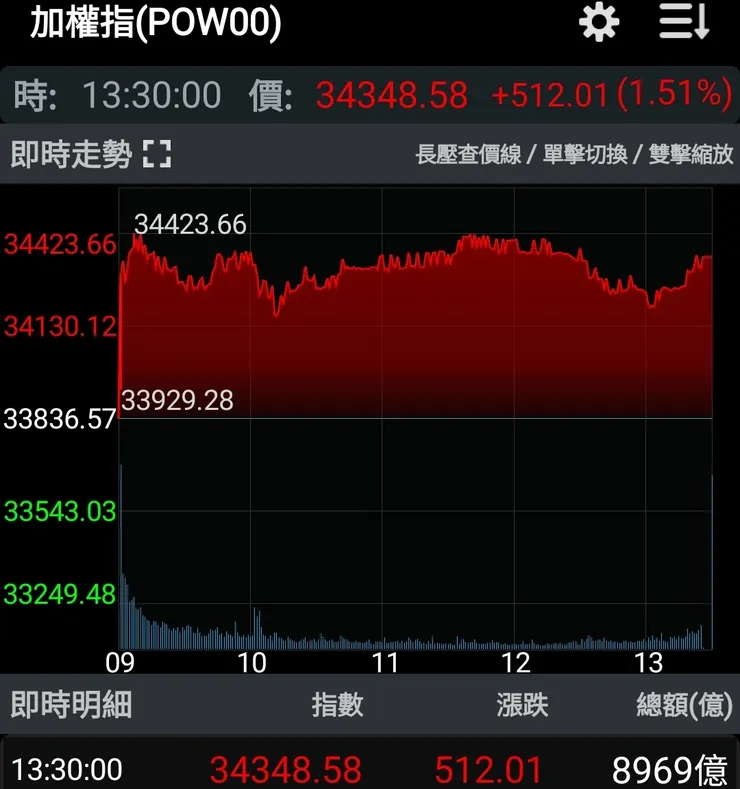Tap the ranking sort icon top right
The image size is (740, 789).
(x=684, y=23)
